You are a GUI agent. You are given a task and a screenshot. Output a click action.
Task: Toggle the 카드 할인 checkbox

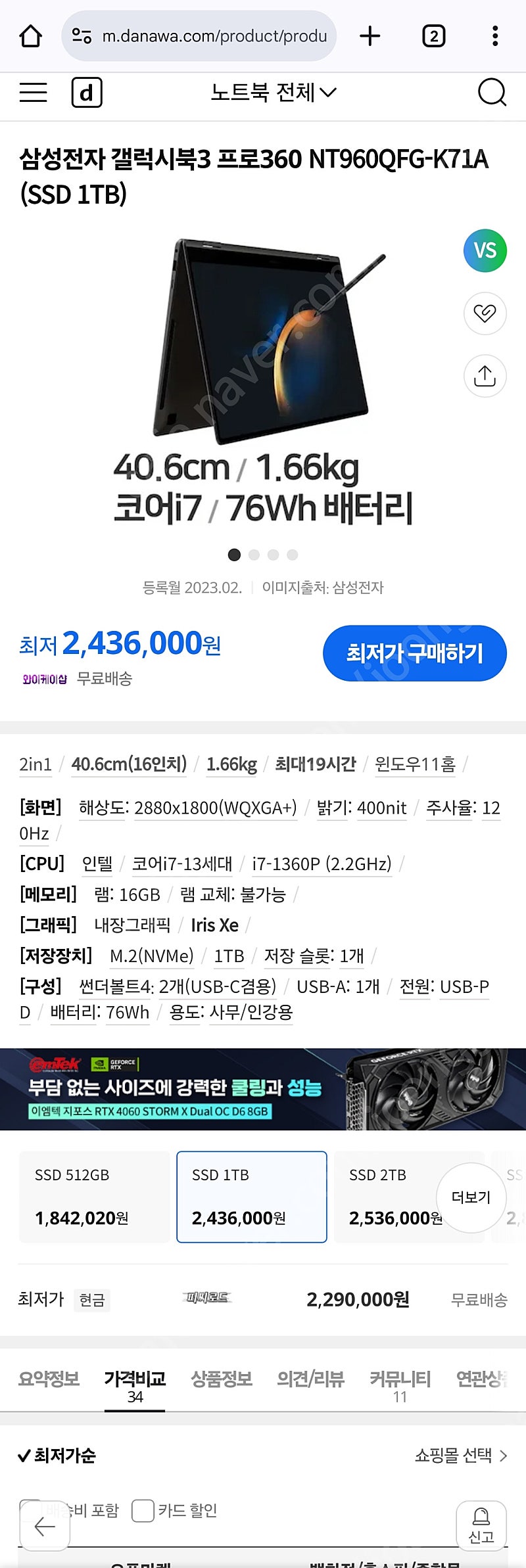(143, 1510)
